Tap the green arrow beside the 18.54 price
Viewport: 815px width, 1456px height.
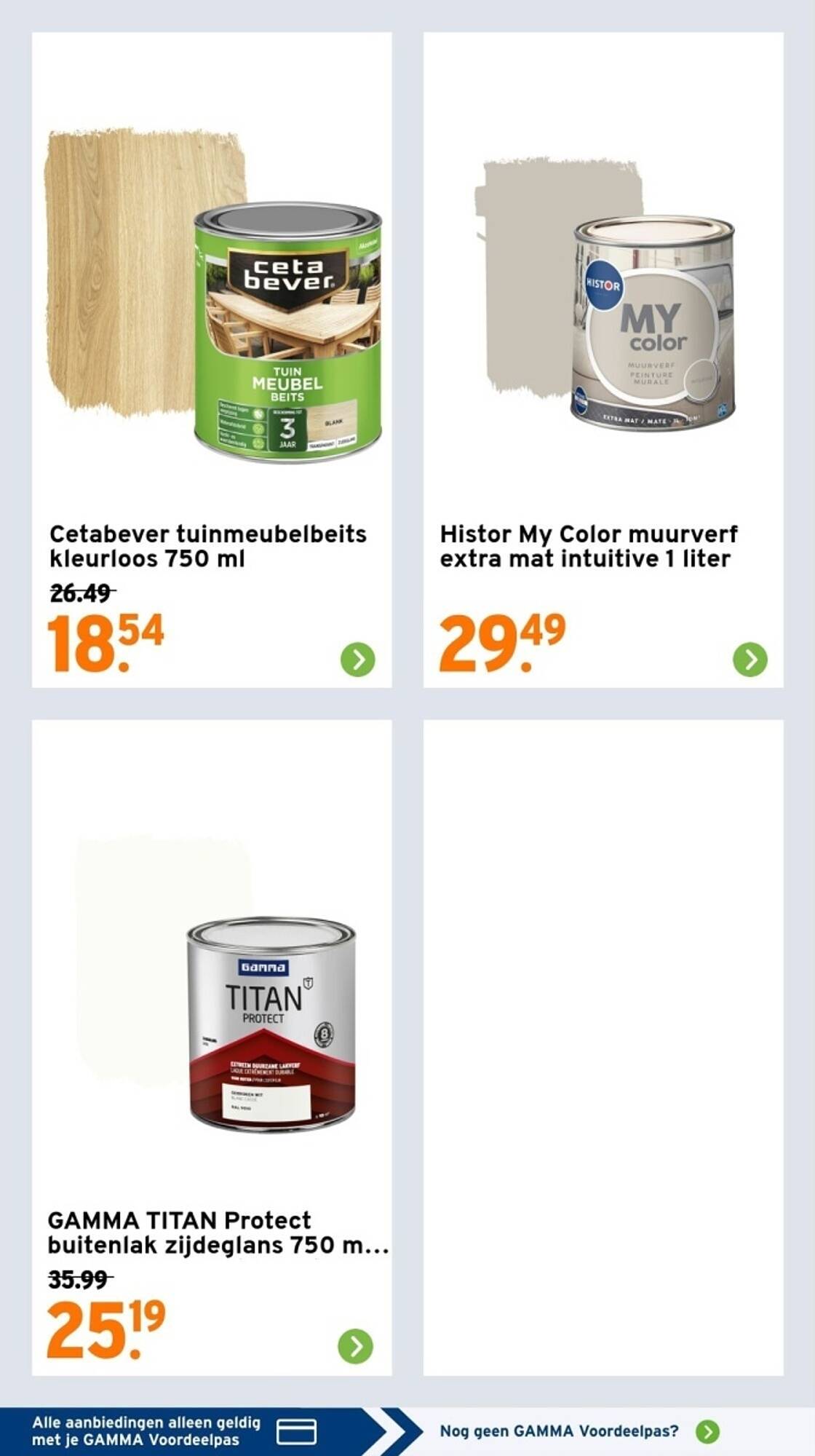point(358,660)
